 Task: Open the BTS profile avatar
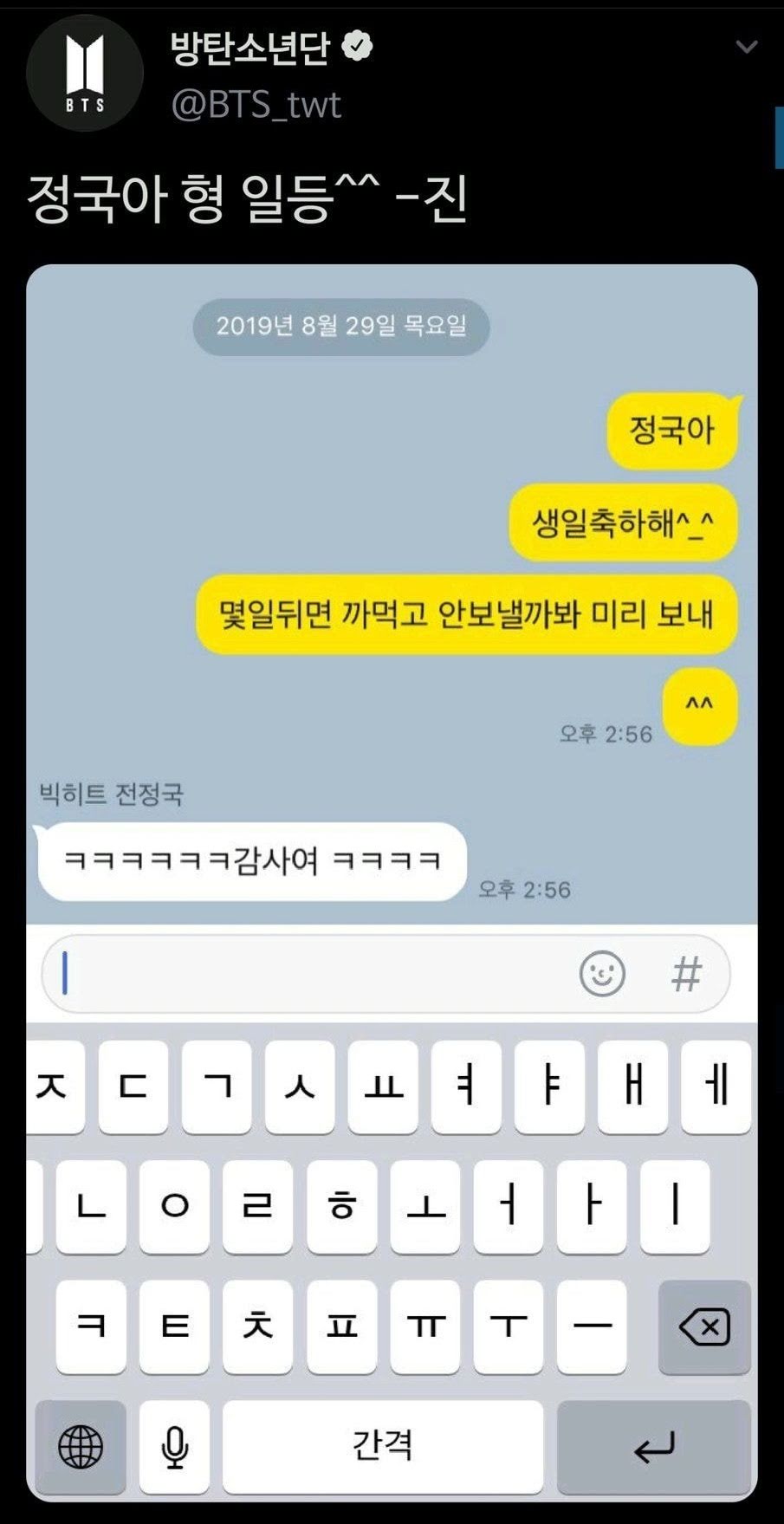(x=84, y=74)
